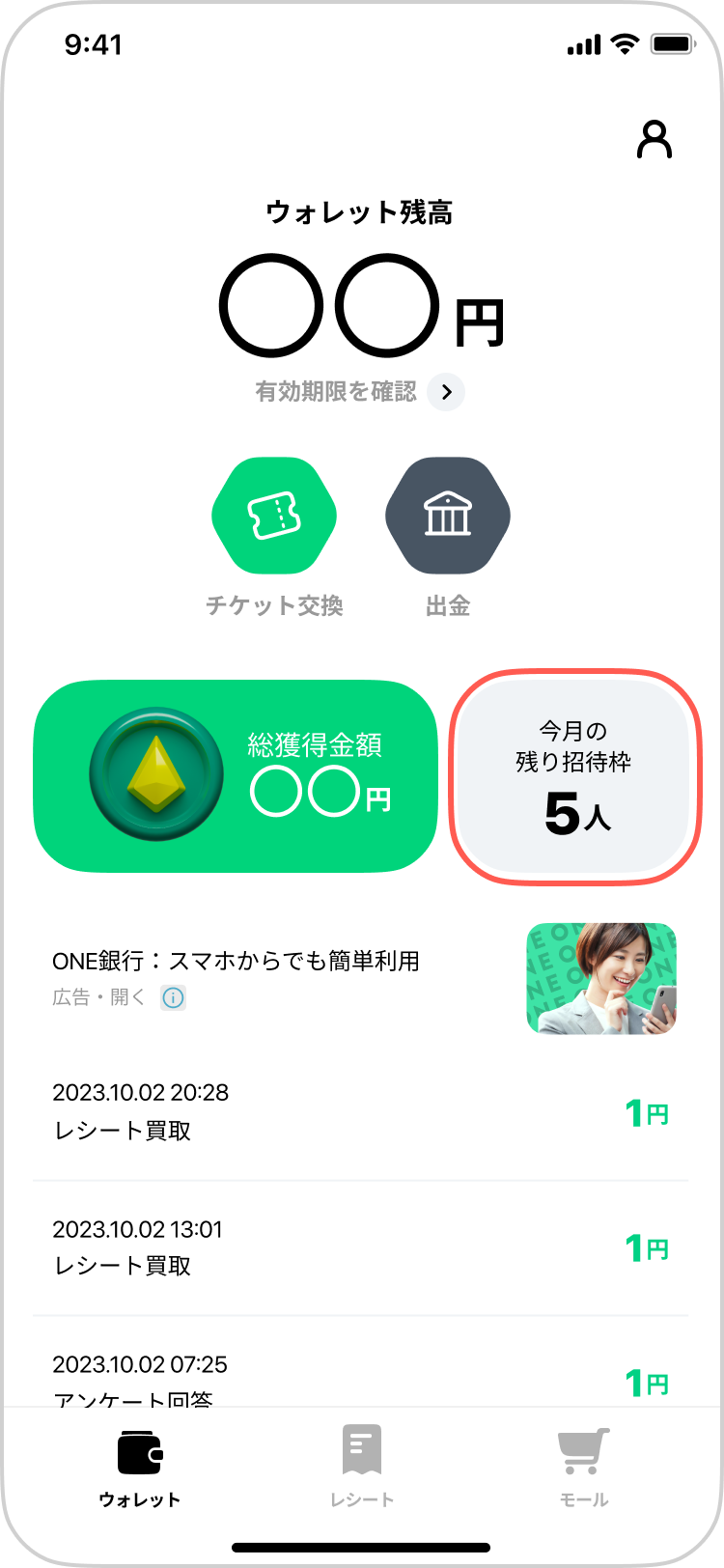Image resolution: width=724 pixels, height=1568 pixels.
Task: Open the profile icon at top right
Action: point(655,140)
